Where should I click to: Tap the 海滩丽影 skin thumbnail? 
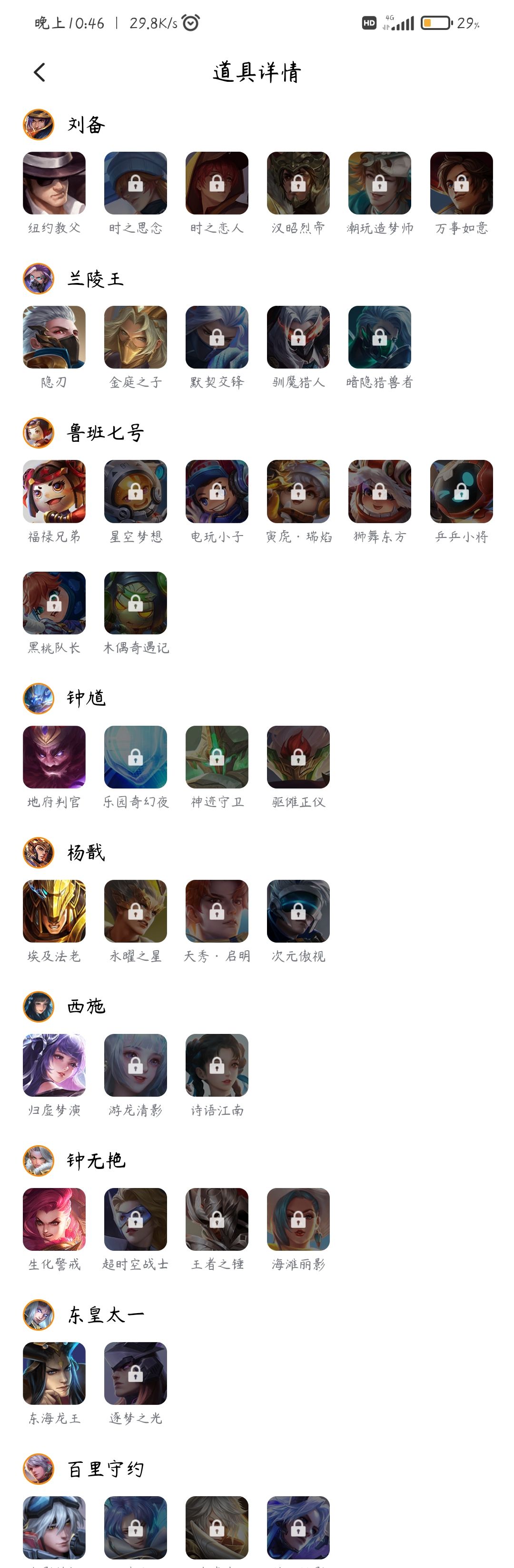[298, 1219]
